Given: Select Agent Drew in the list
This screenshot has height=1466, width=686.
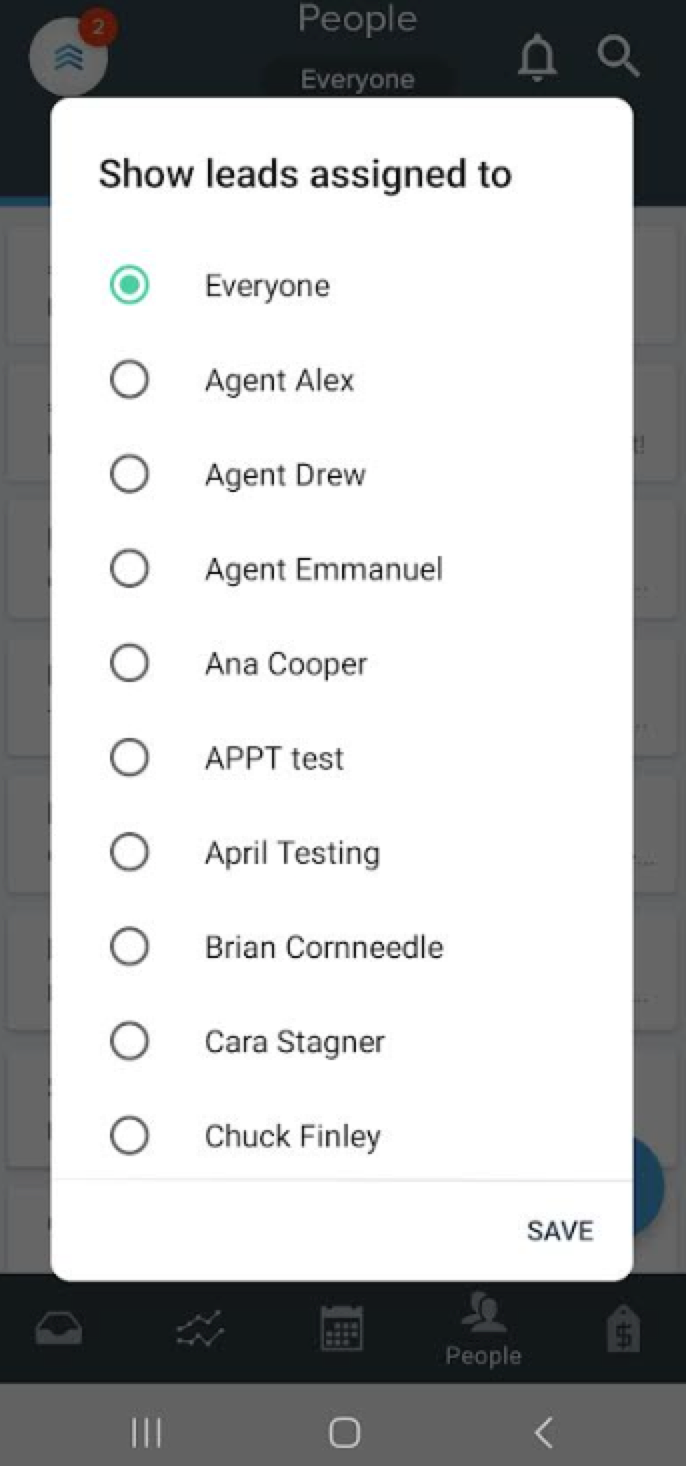Looking at the screenshot, I should coord(129,474).
